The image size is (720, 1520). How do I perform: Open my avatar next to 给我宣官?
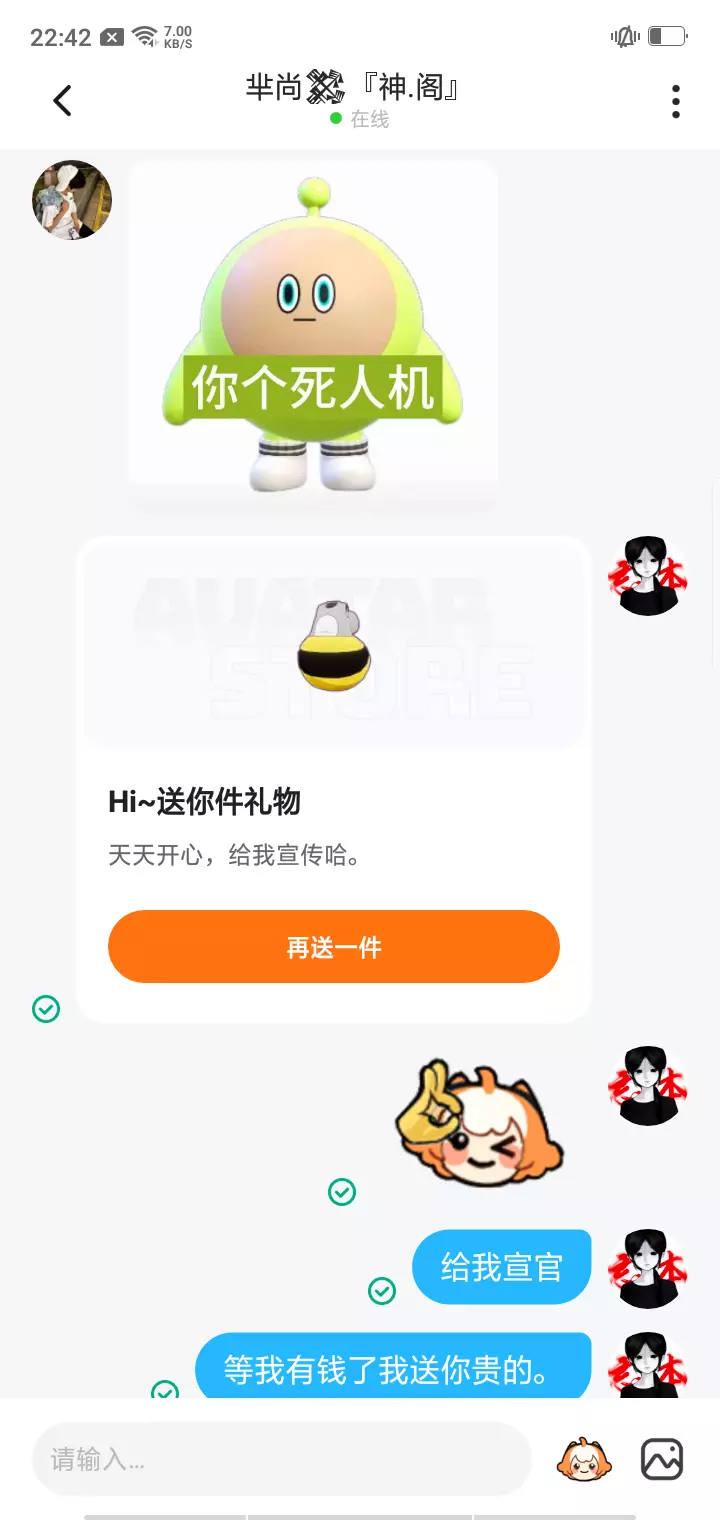point(648,1269)
